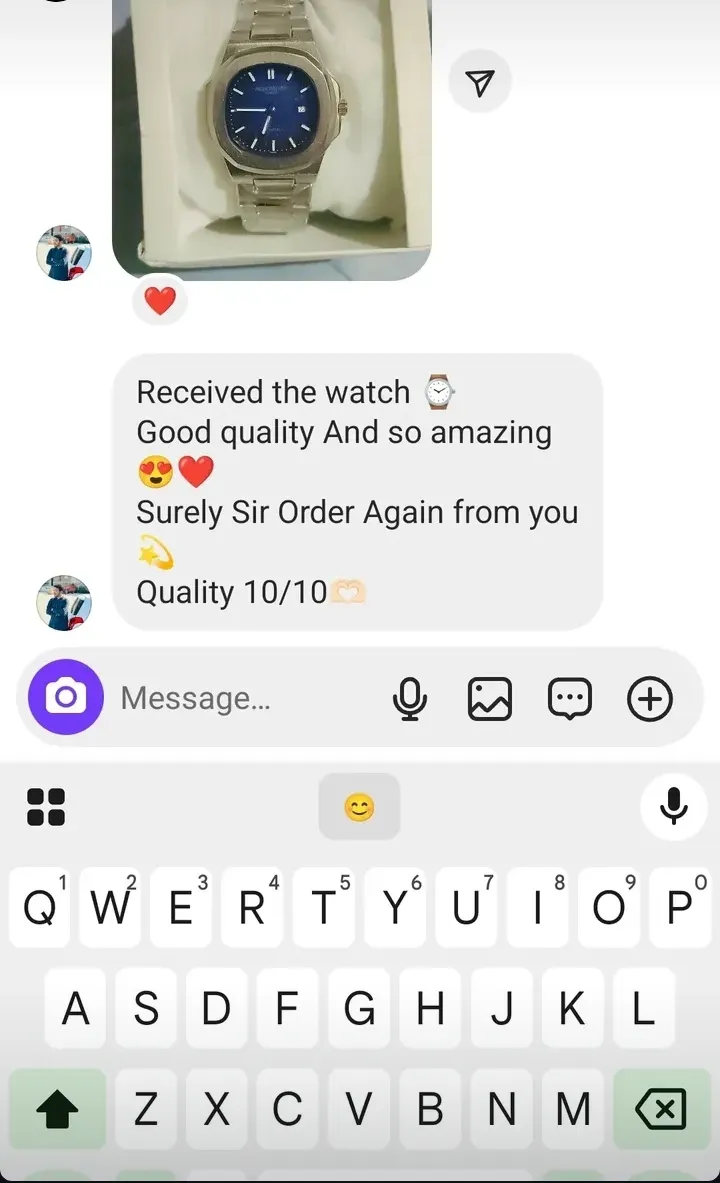This screenshot has height=1183, width=720.
Task: Open the gallery image picker
Action: pyautogui.click(x=490, y=698)
